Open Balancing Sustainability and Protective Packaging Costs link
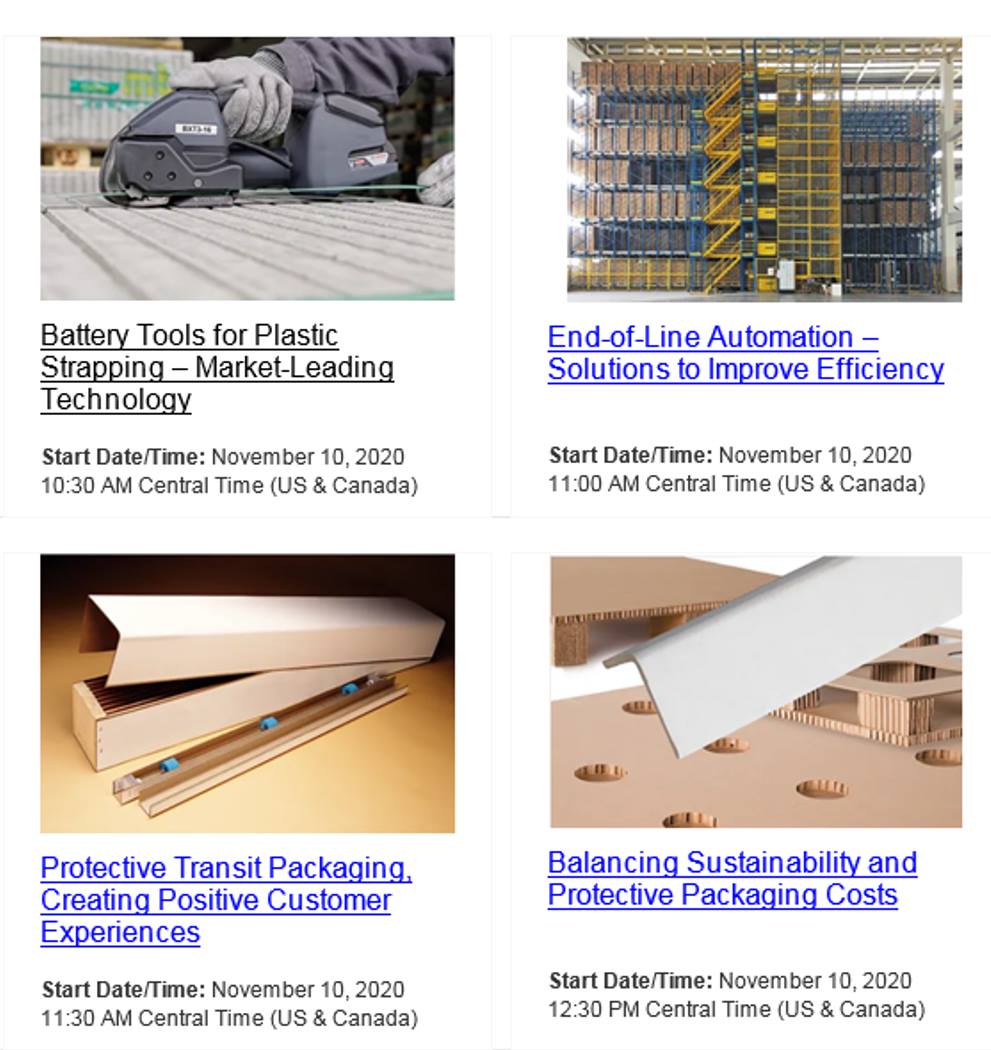Screen dimensions: 991x1050 (x=732, y=879)
